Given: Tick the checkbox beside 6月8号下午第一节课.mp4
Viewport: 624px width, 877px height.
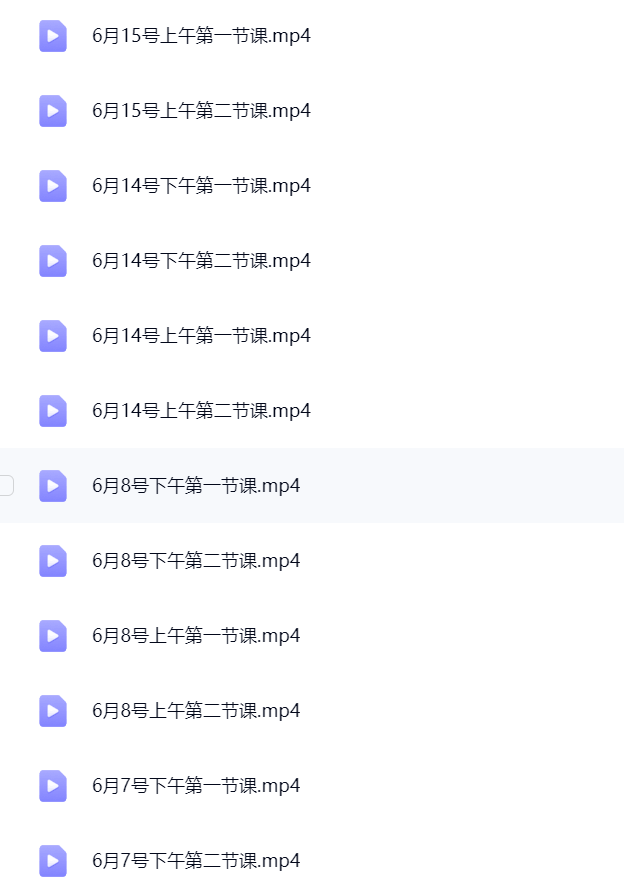Looking at the screenshot, I should (x=6, y=486).
